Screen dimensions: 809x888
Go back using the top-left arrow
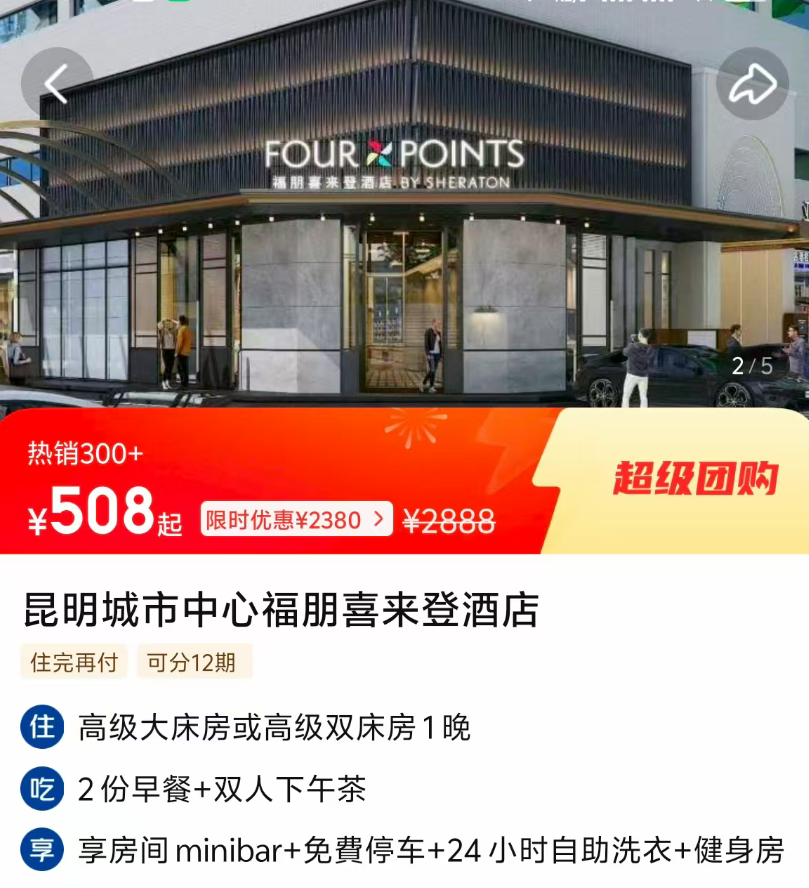click(57, 84)
